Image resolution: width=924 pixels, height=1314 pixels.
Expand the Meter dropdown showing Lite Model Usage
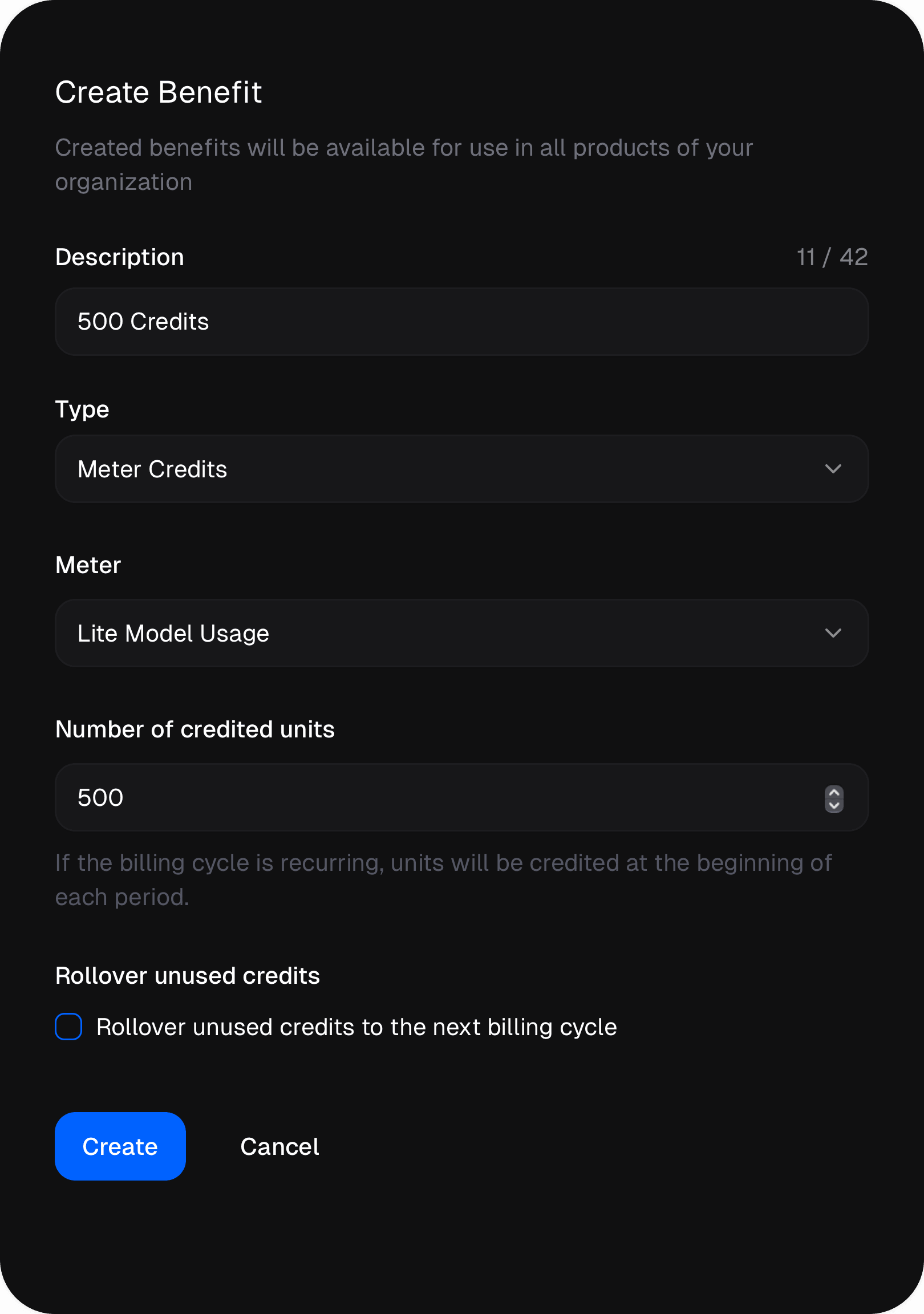pos(461,633)
